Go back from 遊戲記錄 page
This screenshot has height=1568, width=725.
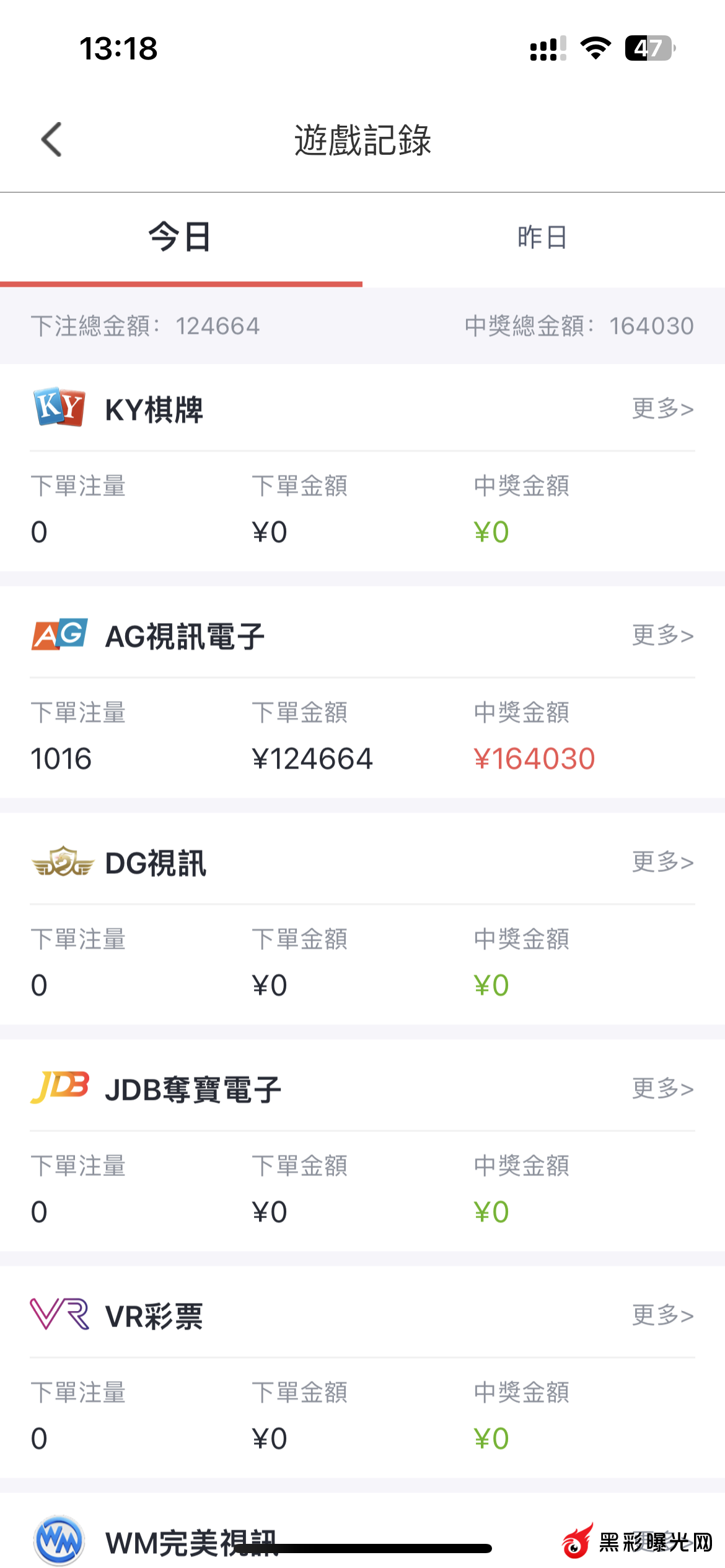(52, 139)
